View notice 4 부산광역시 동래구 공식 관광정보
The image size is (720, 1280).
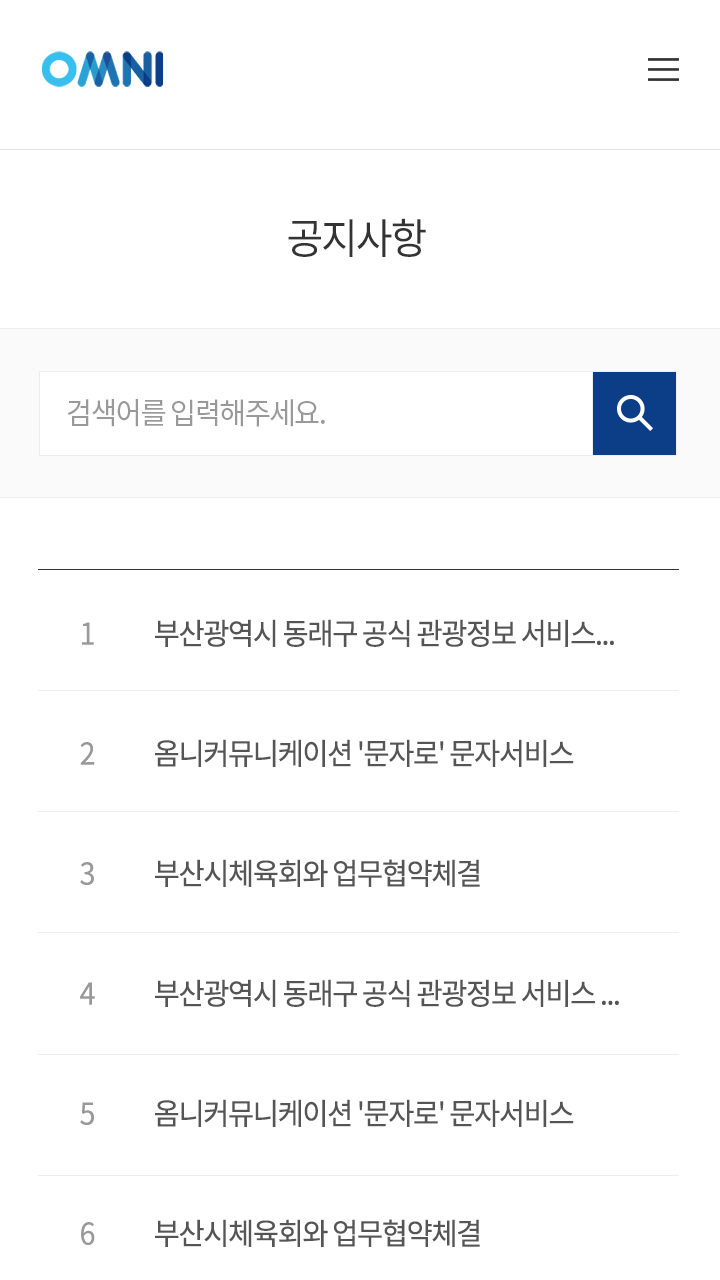coord(386,994)
